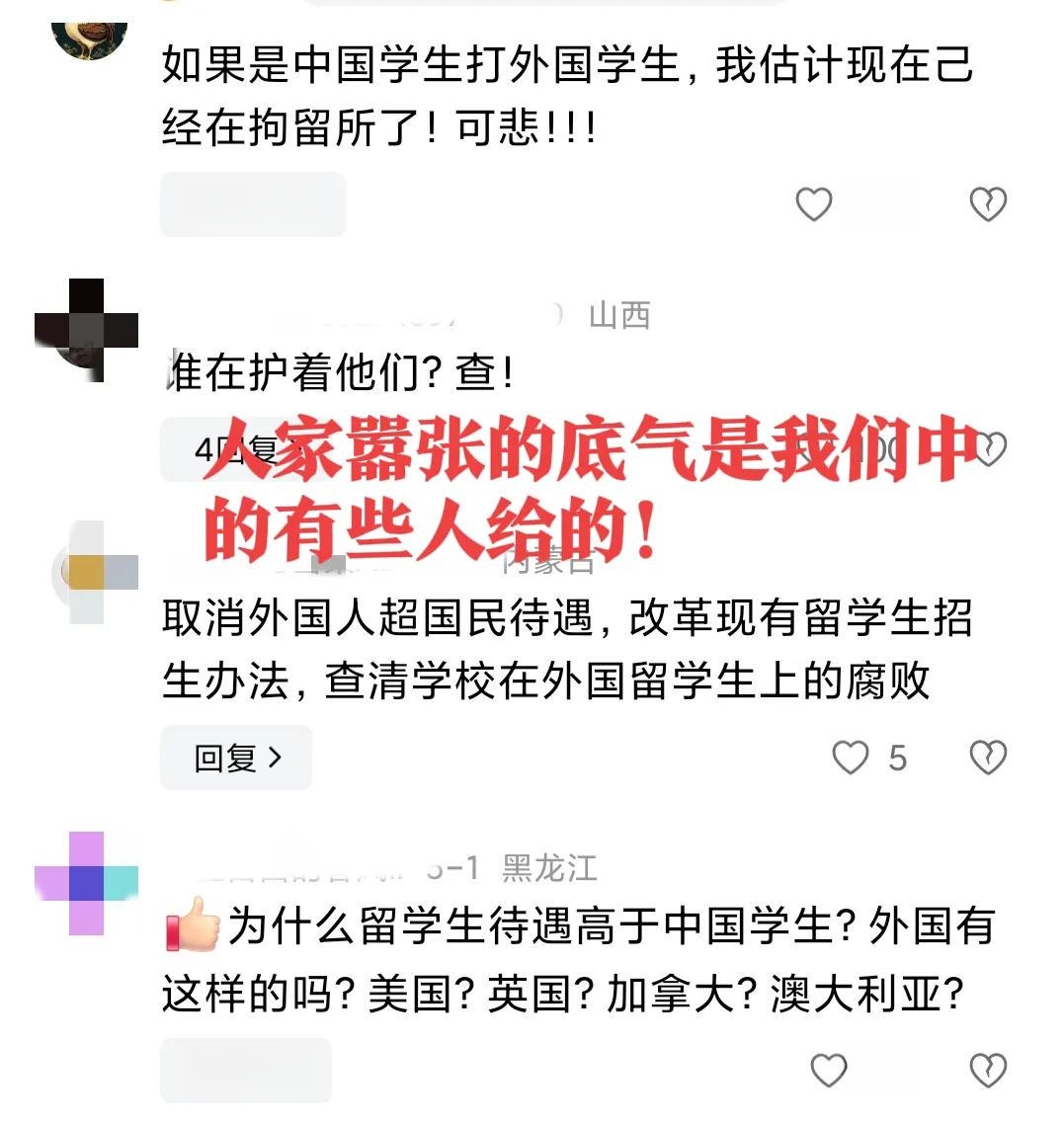Tap 回复 under the 取消外国人超国民待遇 comment

[x=236, y=758]
